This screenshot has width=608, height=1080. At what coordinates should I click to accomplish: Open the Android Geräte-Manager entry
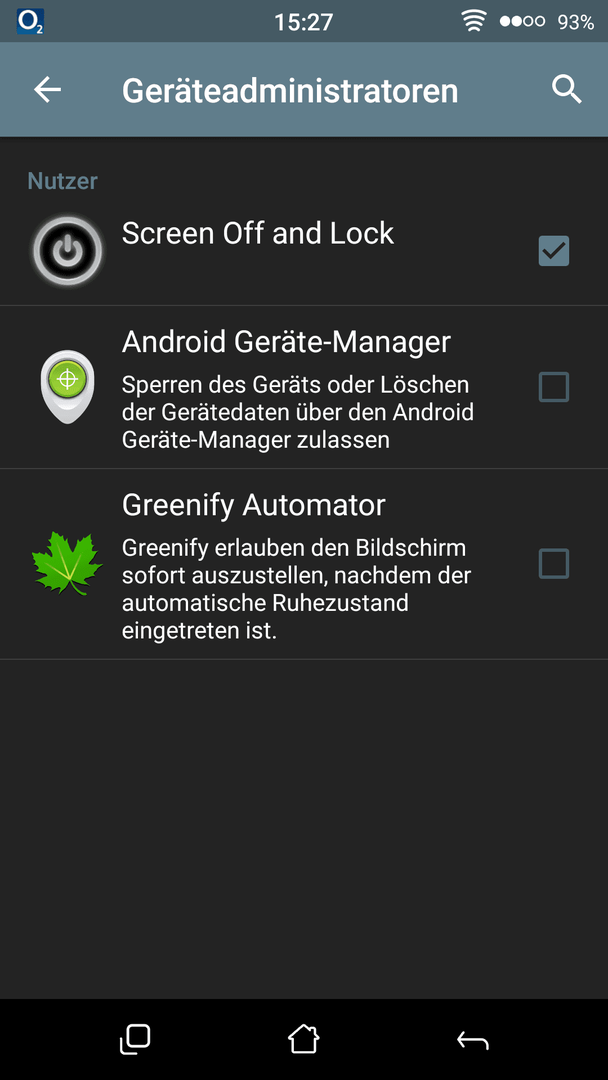(304, 387)
